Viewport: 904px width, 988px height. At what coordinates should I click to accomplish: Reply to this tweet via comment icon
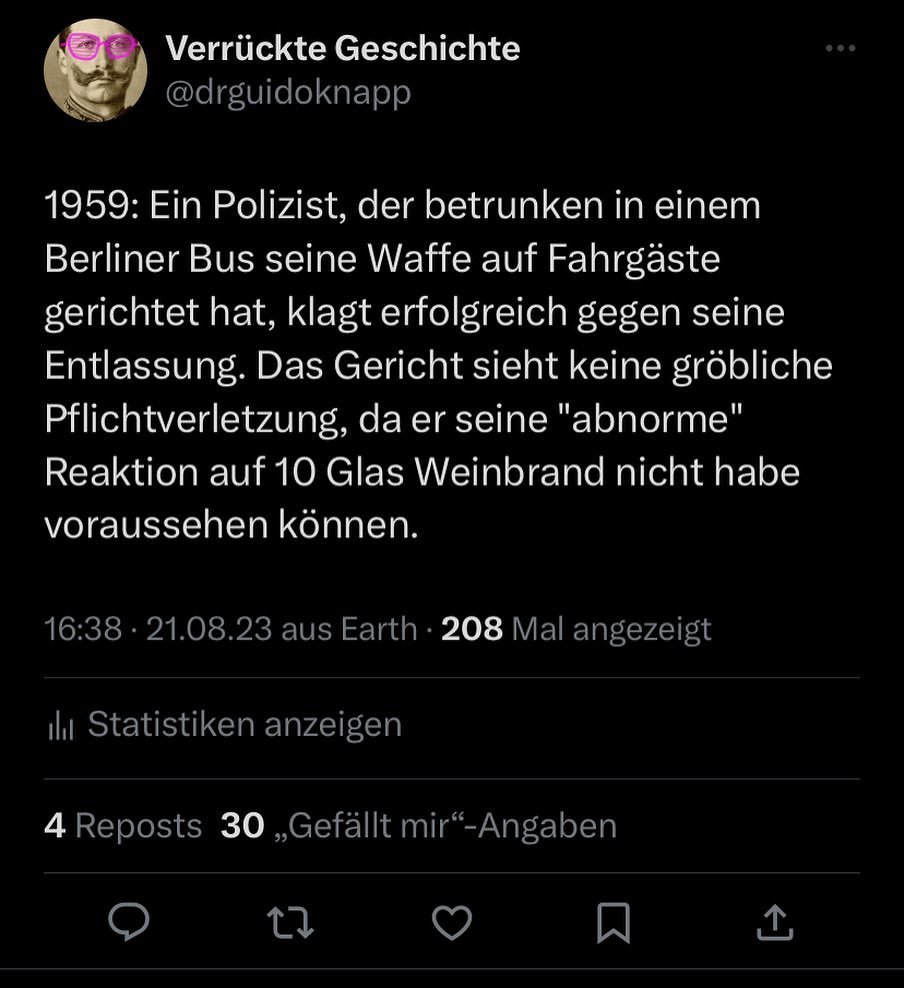click(129, 922)
